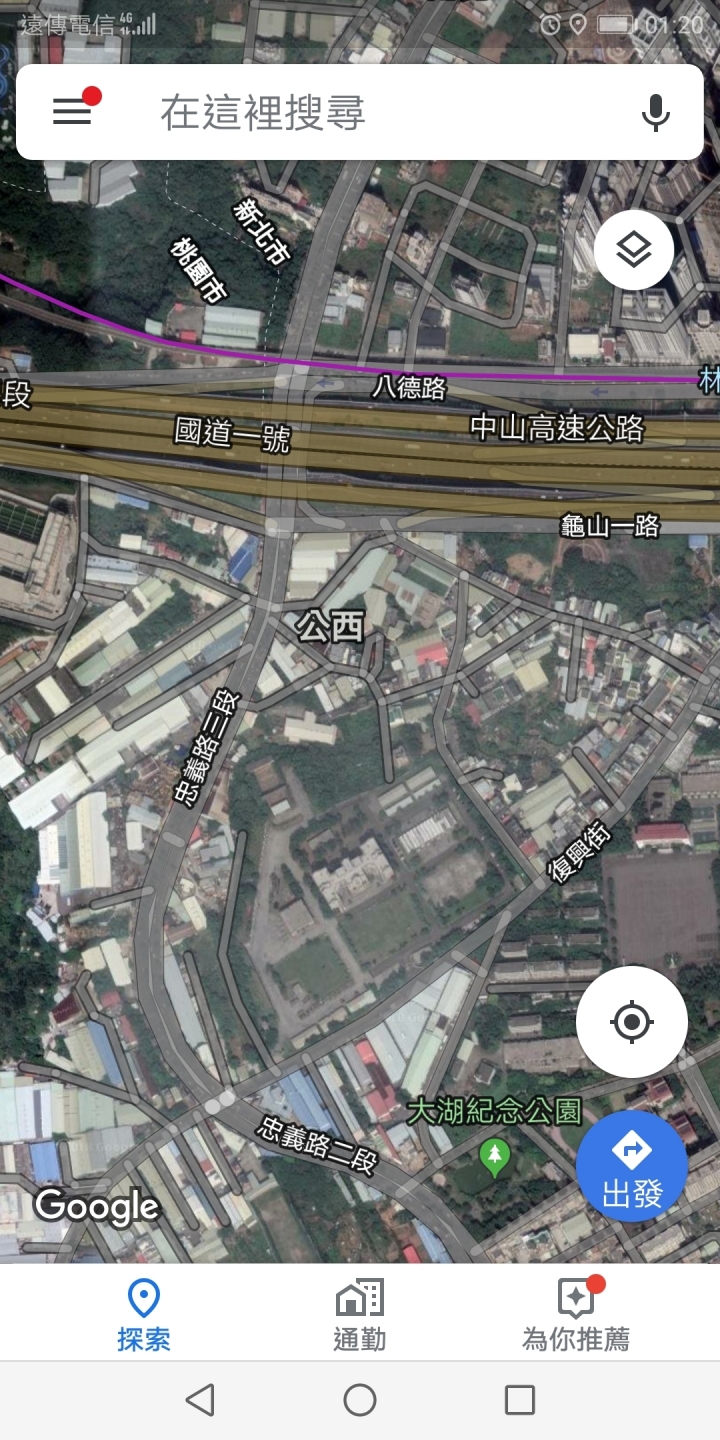
Task: Tap the 出發 directions button
Action: [x=632, y=1166]
